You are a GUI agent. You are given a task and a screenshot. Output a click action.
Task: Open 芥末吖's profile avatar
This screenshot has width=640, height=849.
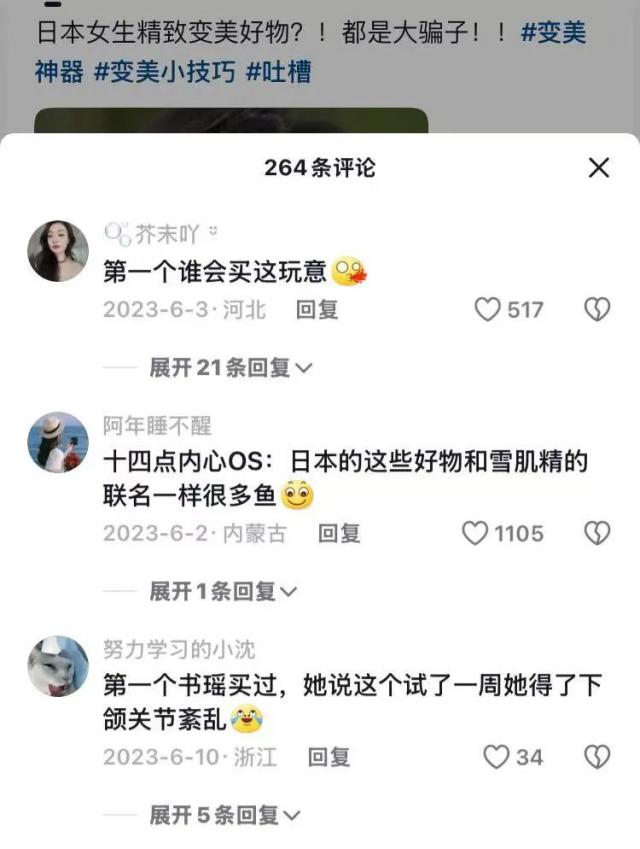point(57,251)
